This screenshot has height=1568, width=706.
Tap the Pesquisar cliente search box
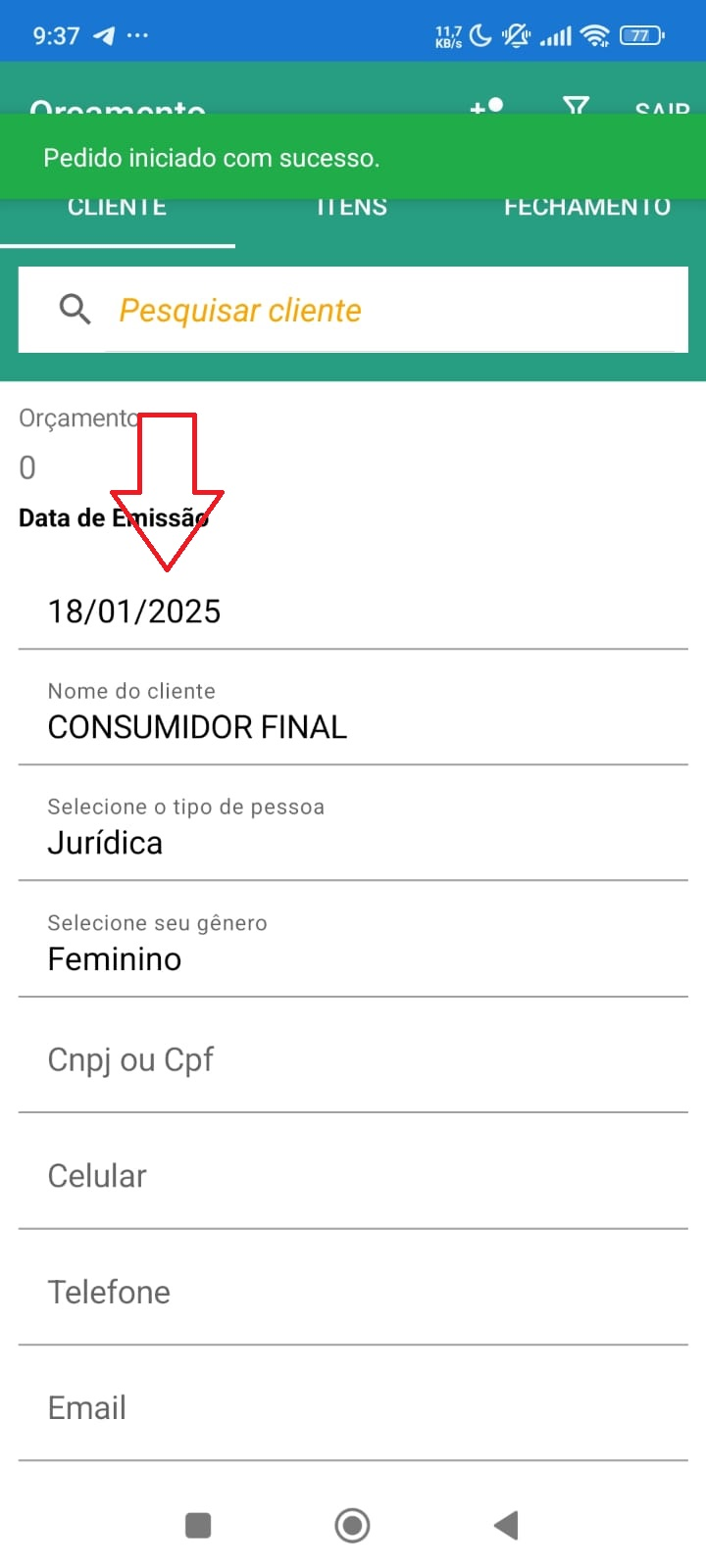click(392, 311)
